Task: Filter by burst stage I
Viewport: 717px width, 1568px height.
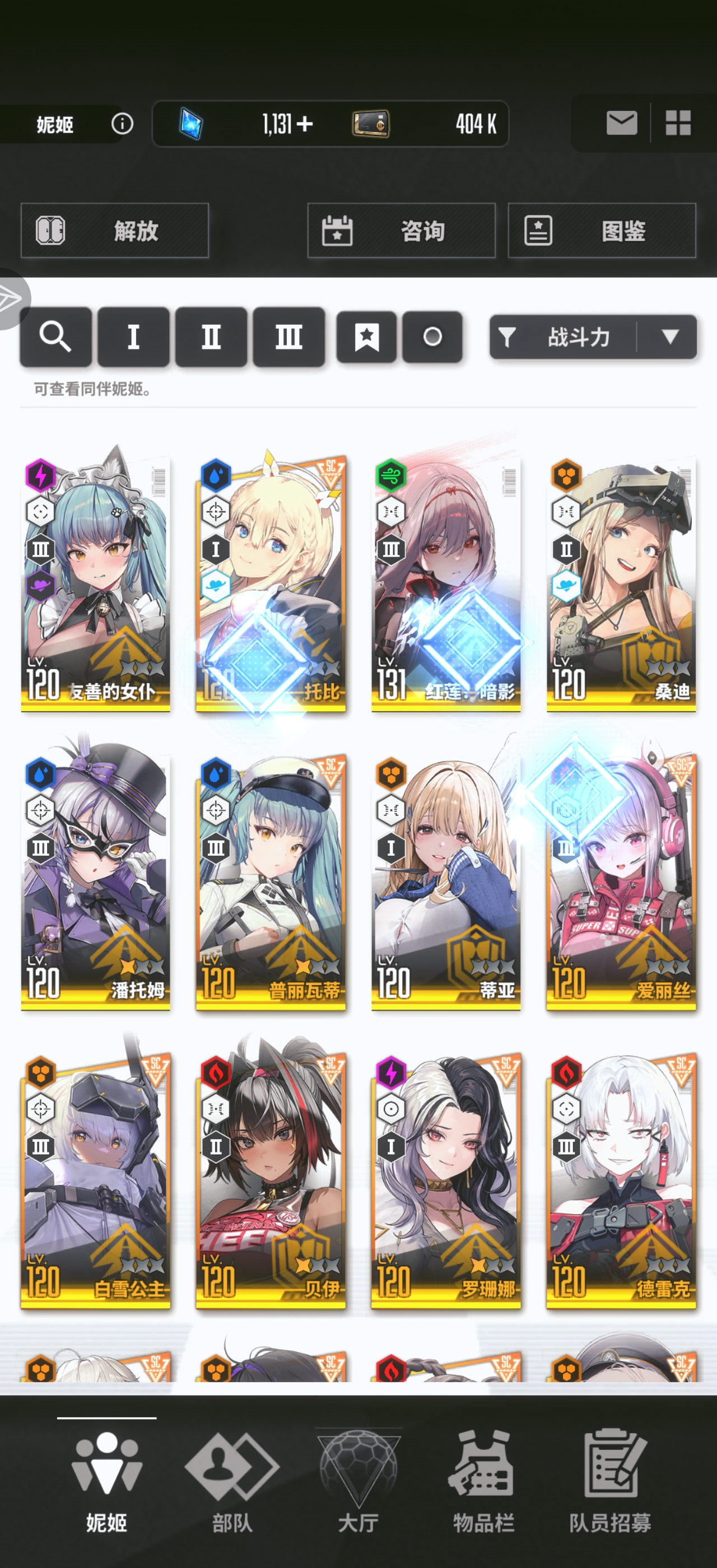Action: pyautogui.click(x=133, y=337)
